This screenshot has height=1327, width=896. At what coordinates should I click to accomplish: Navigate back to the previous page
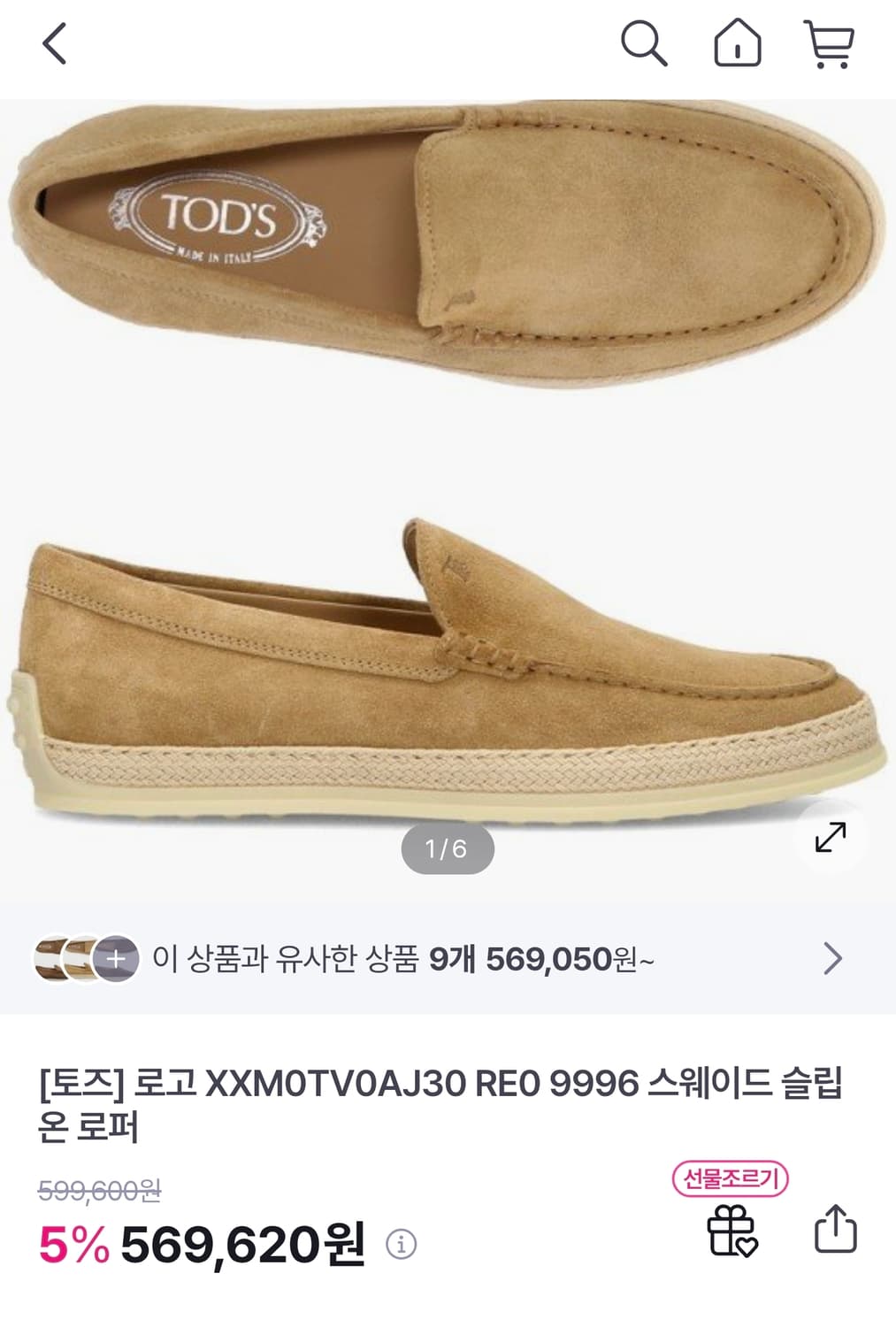point(53,42)
